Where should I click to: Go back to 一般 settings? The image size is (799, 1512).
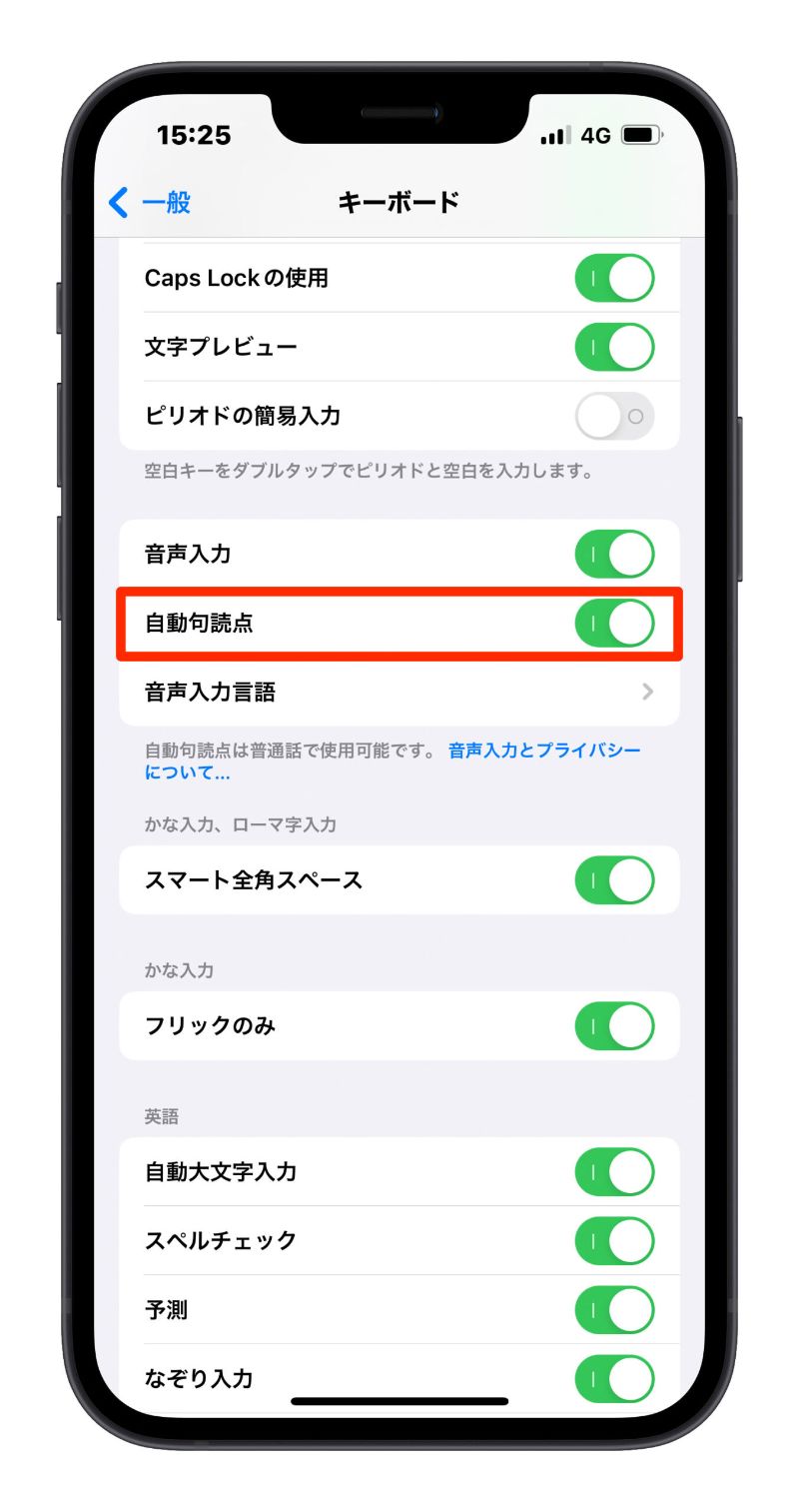tap(150, 203)
